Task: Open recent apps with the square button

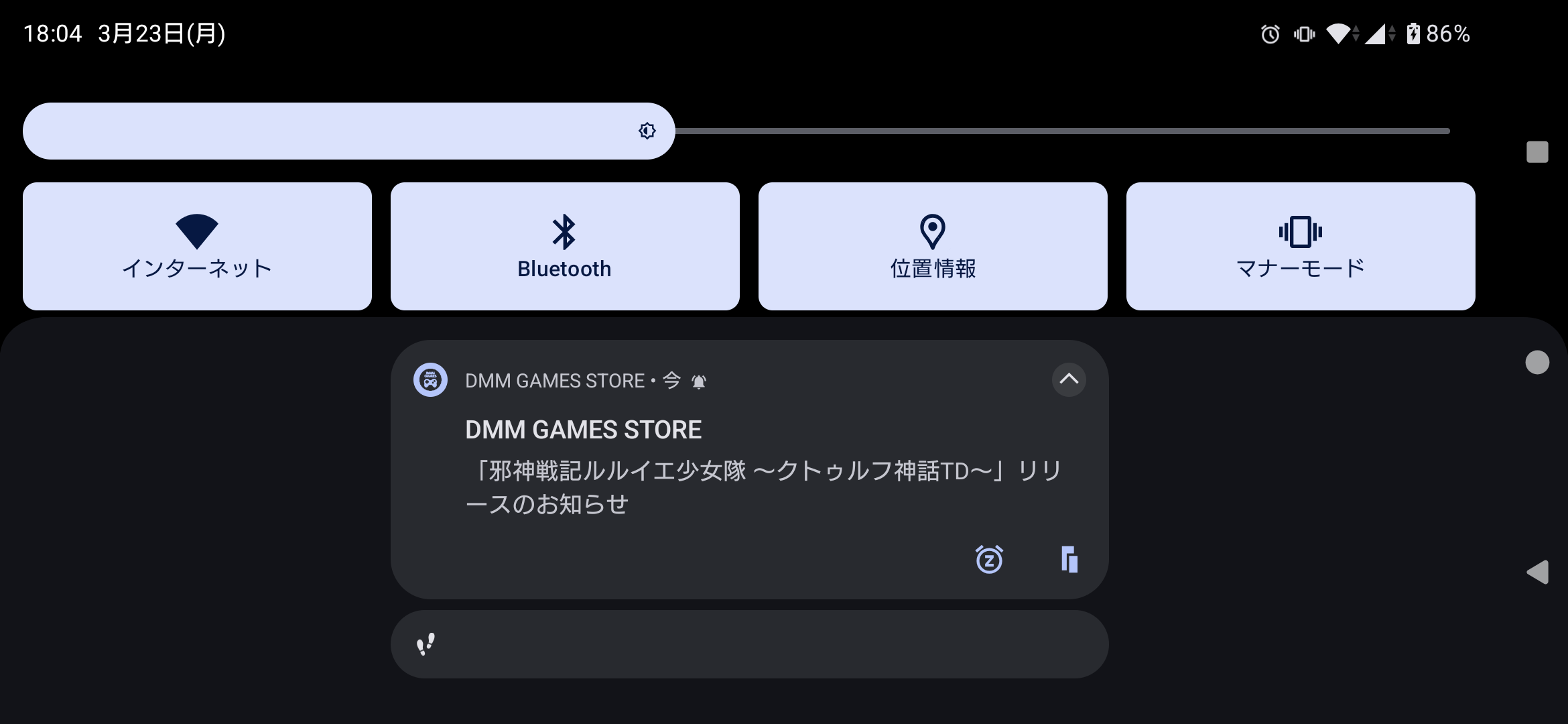Action: [1537, 152]
